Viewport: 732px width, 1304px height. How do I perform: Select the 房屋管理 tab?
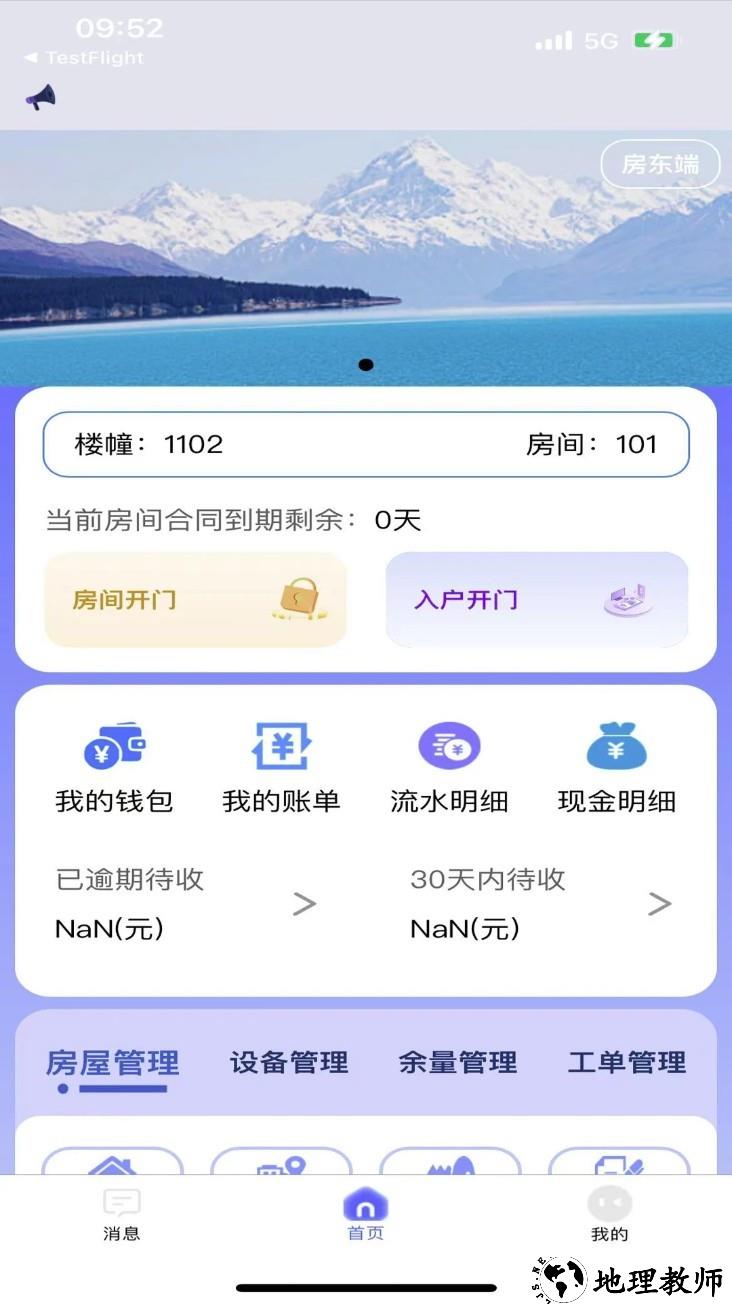point(112,1063)
